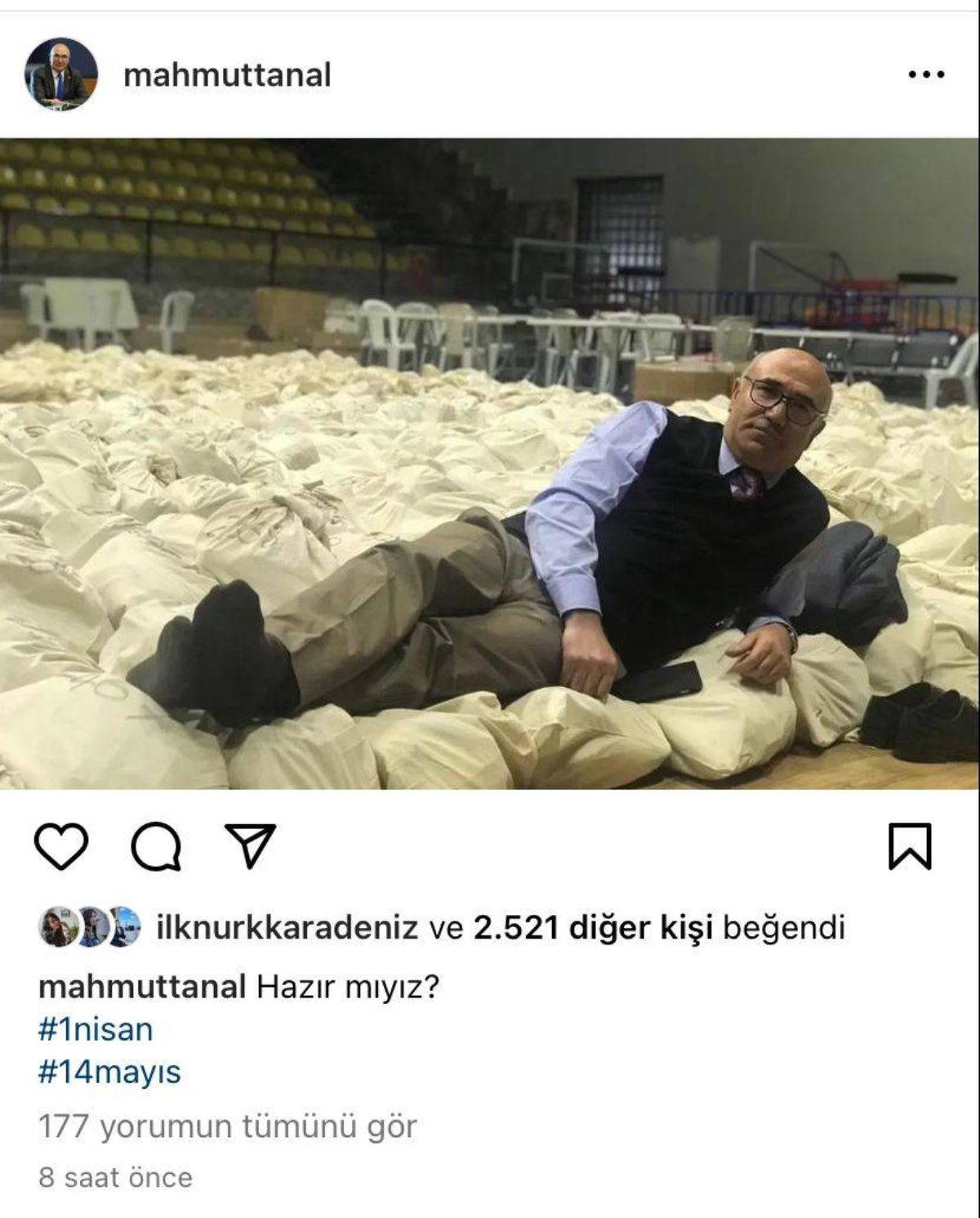Image resolution: width=980 pixels, height=1218 pixels.
Task: Share the post with the paper plane
Action: pyautogui.click(x=250, y=845)
